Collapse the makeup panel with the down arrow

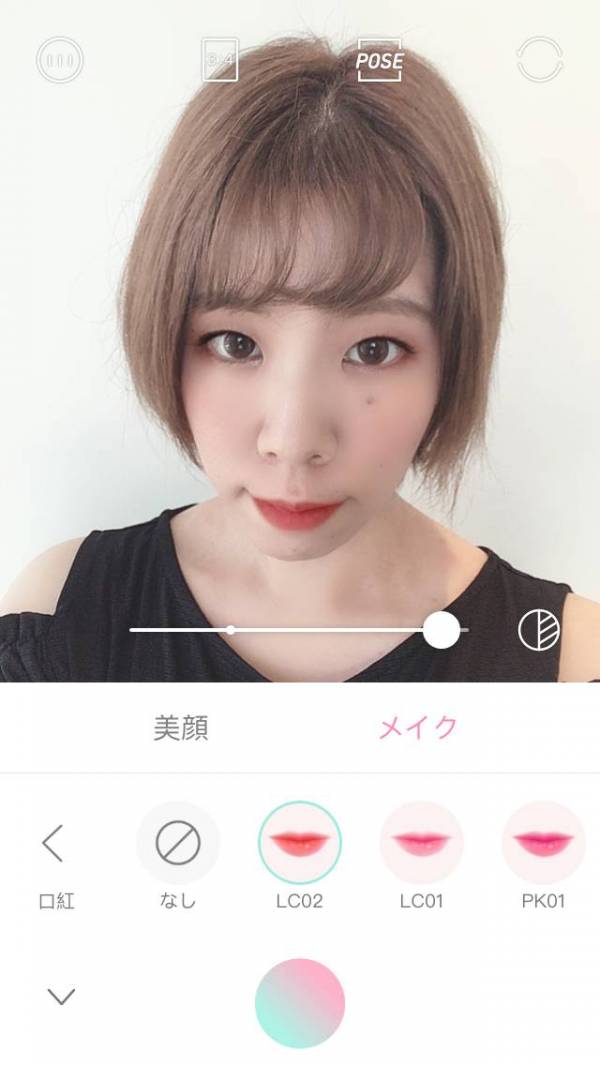point(62,996)
